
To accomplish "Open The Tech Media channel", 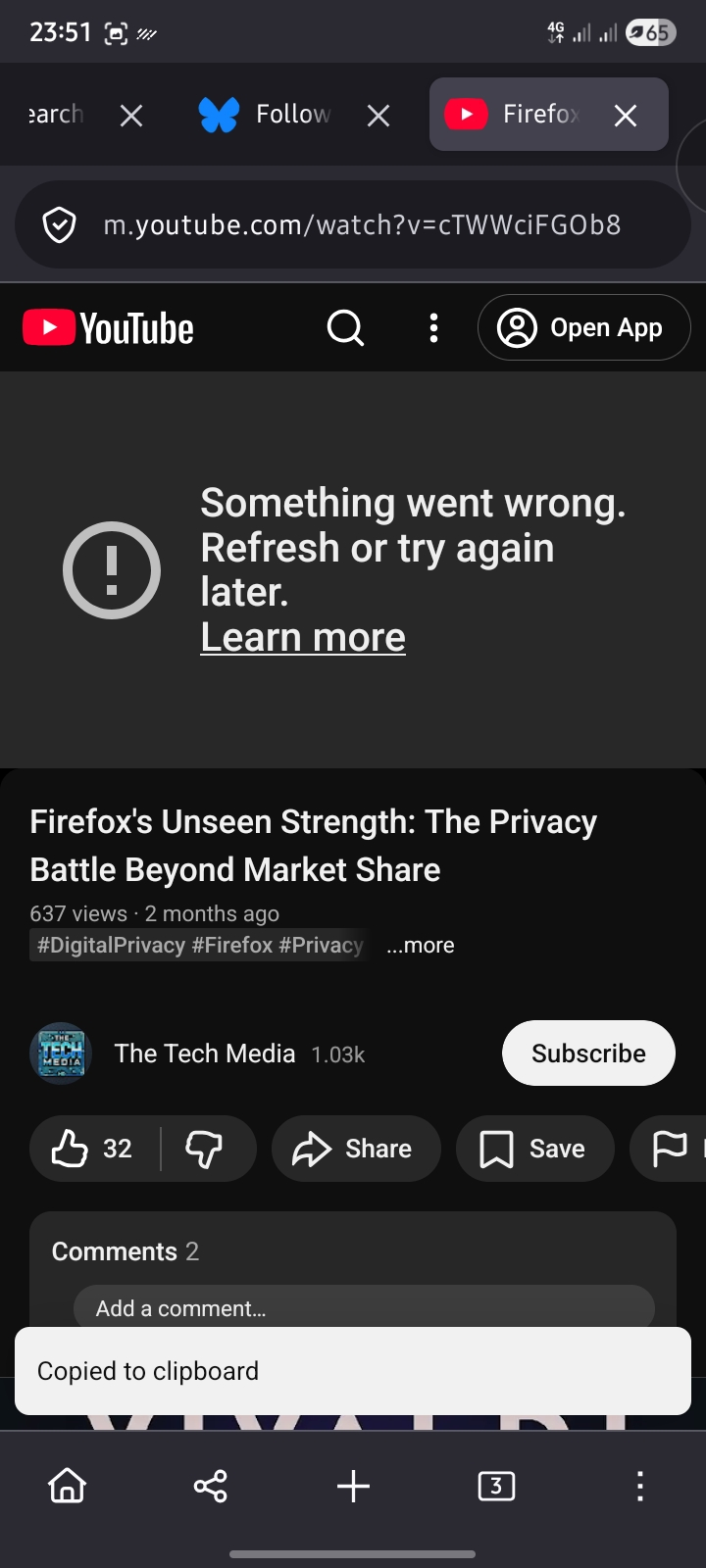I will point(204,1053).
